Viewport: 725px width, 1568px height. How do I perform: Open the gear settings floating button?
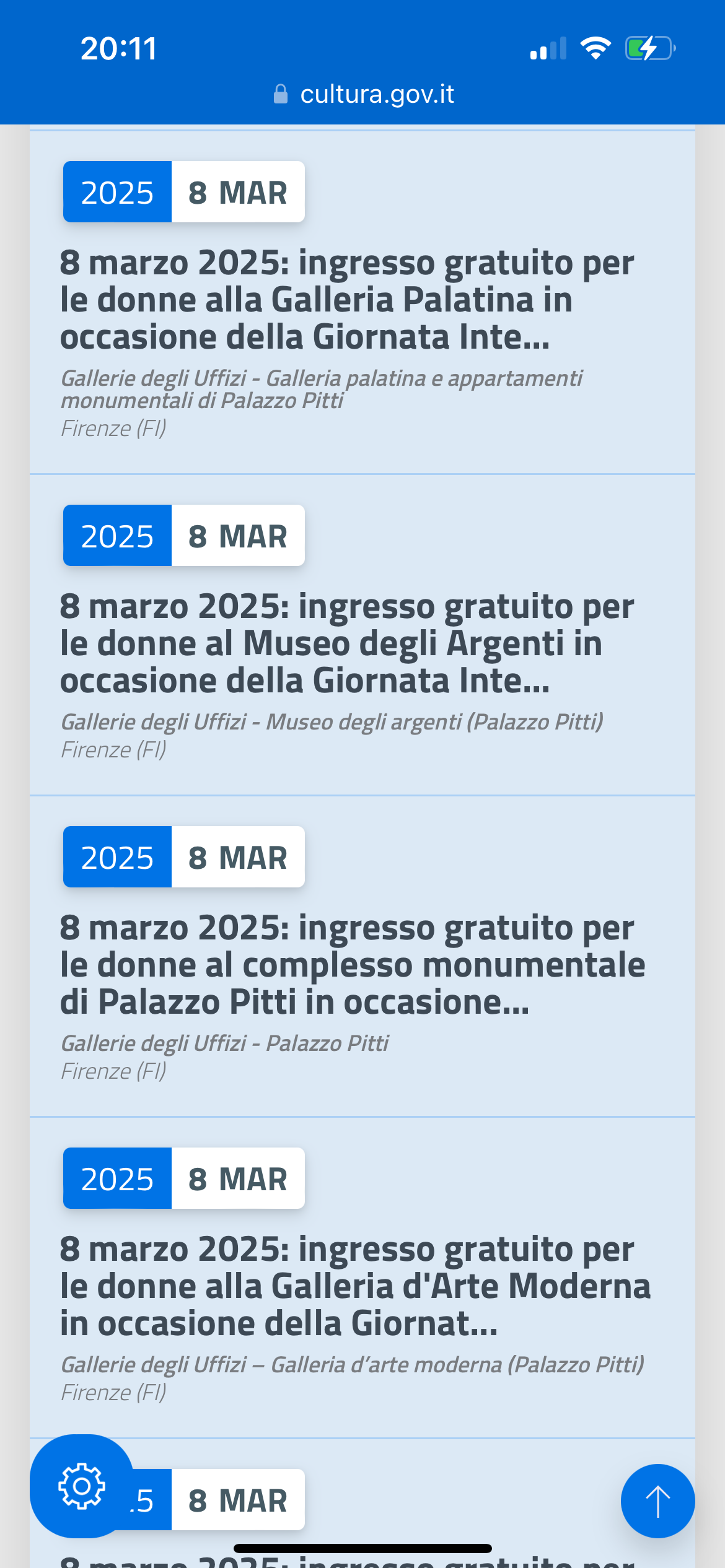click(82, 1486)
